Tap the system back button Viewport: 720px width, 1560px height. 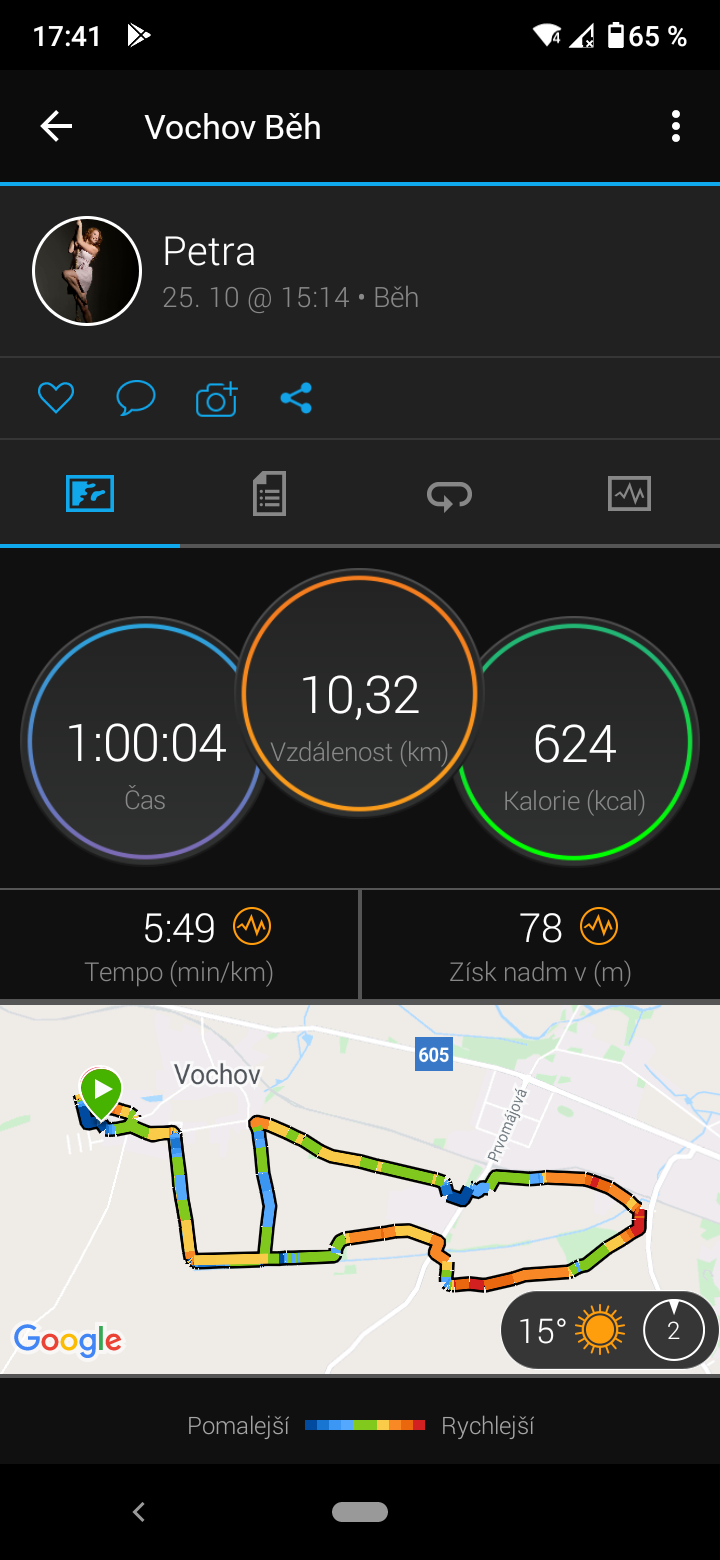[139, 1512]
